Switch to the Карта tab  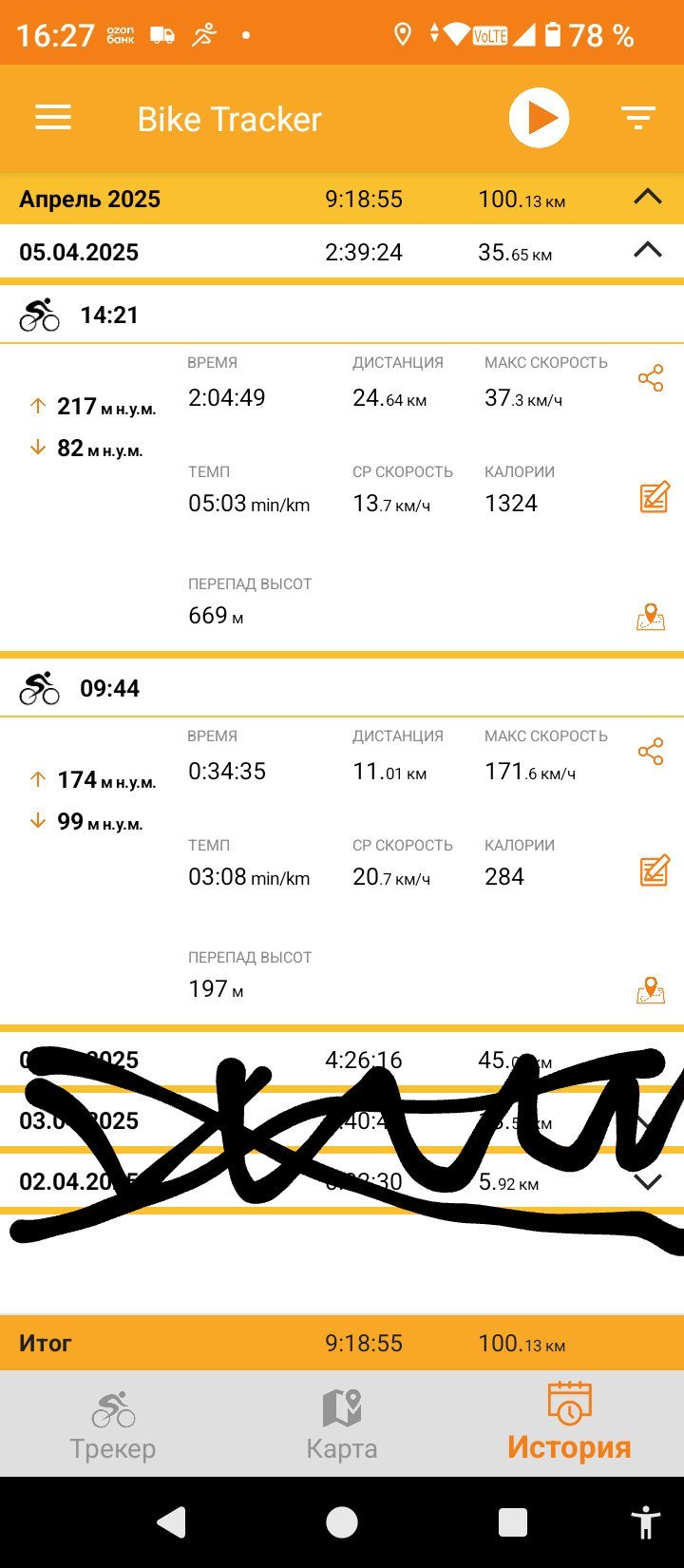click(x=342, y=1425)
